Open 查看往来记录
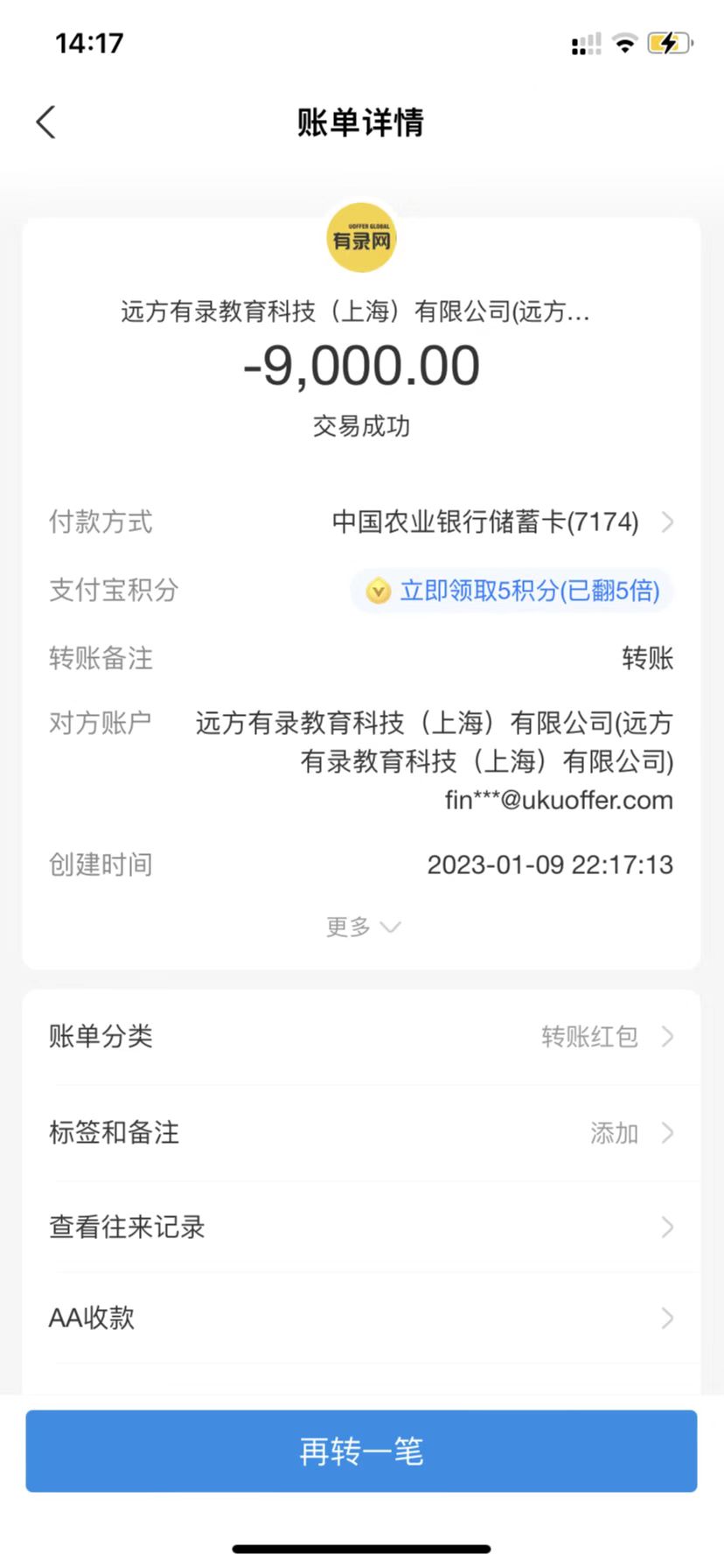Screen dimensions: 724x1568 coord(362,1227)
